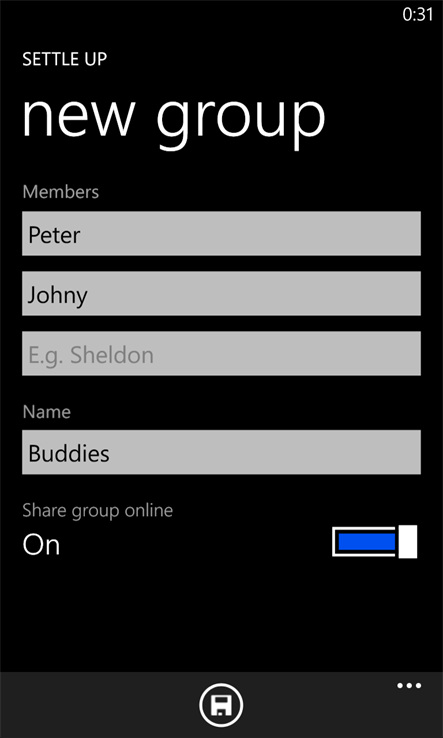Image resolution: width=443 pixels, height=738 pixels.
Task: Focus the empty 'E.g. Sheldon' member field
Action: pos(221,353)
